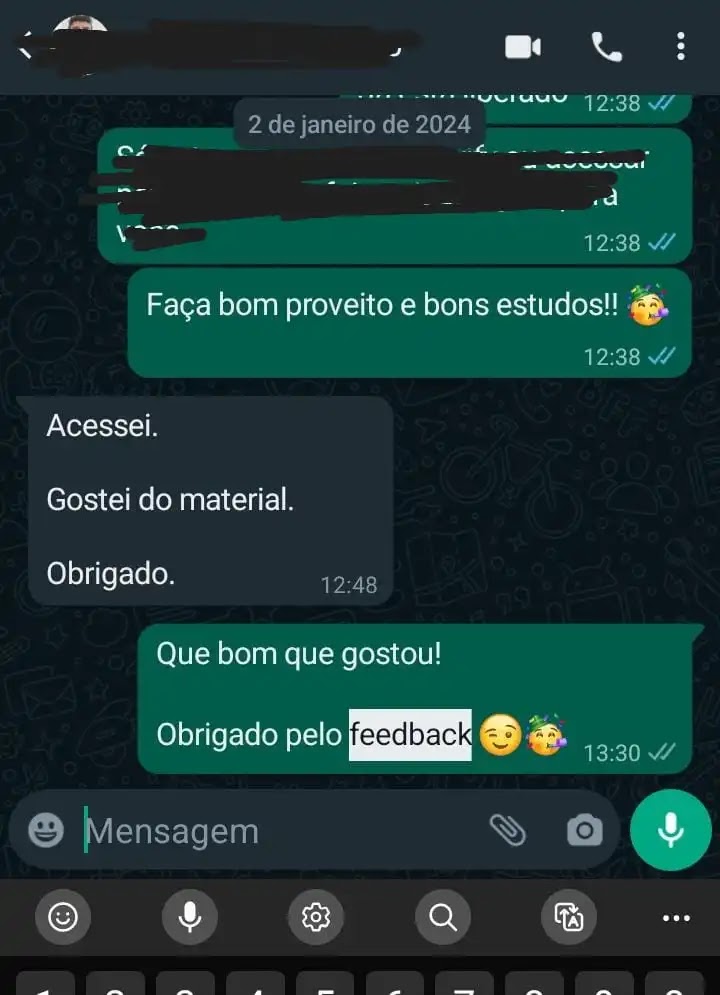Open the keyboard emoji panel

[63, 917]
